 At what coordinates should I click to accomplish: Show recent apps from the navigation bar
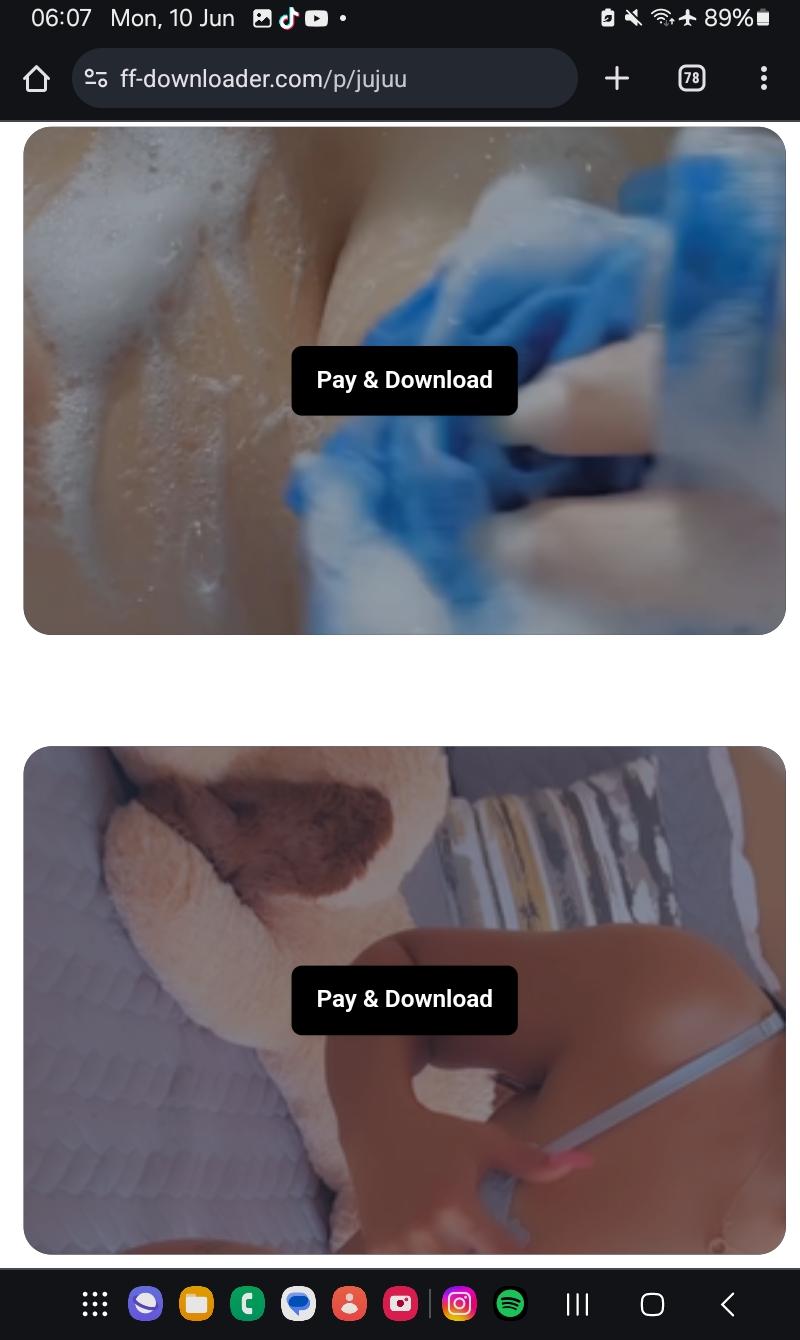(577, 1304)
